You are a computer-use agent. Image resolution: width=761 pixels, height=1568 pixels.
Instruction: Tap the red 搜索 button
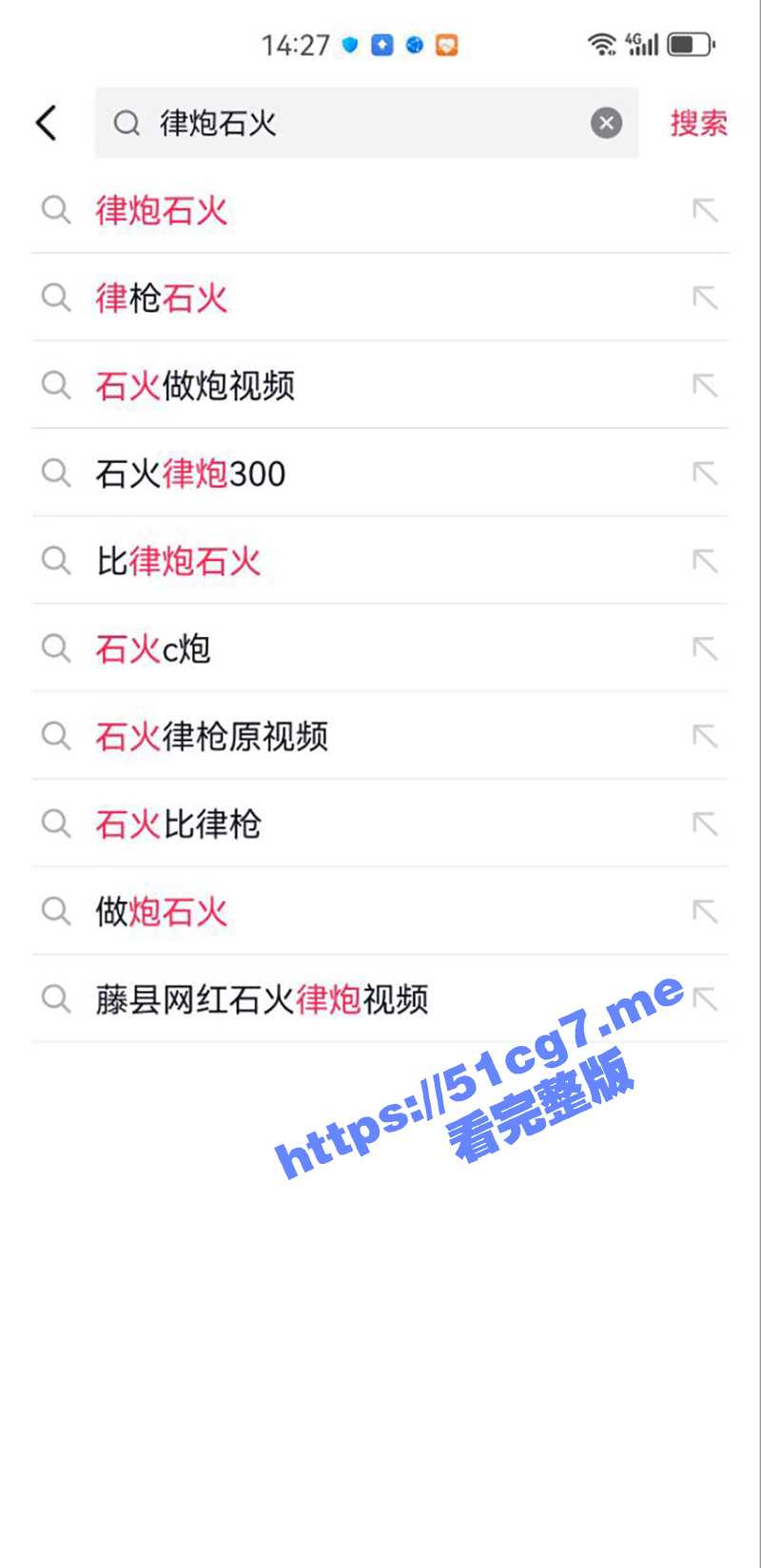point(698,123)
